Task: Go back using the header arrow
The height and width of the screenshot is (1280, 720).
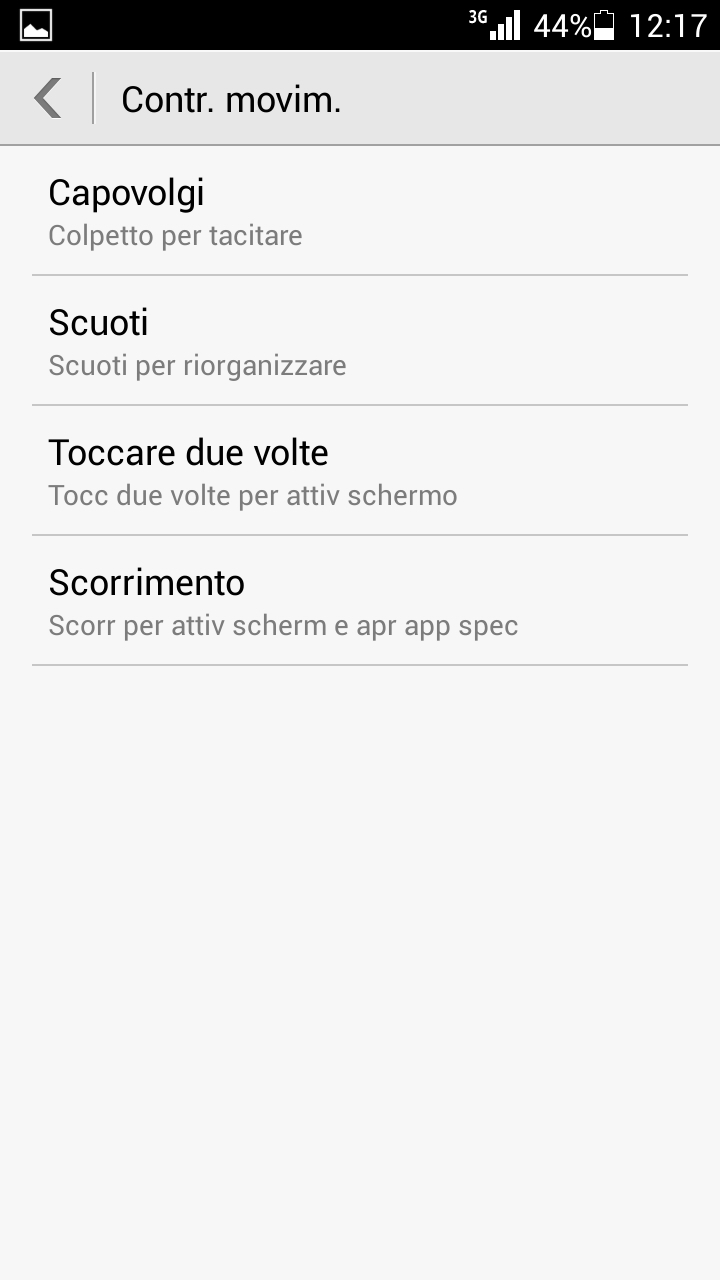Action: coord(47,98)
